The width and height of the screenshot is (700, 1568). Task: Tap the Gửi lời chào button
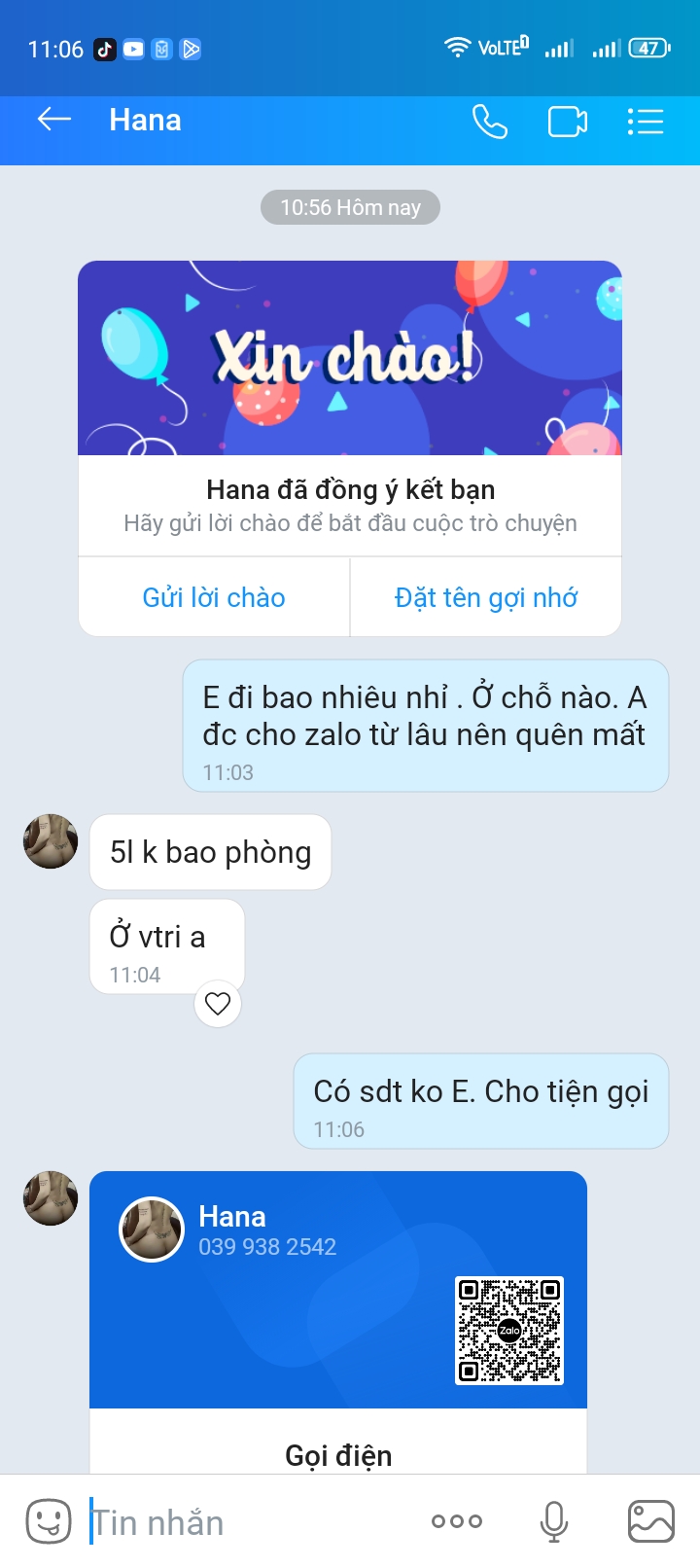(x=214, y=597)
